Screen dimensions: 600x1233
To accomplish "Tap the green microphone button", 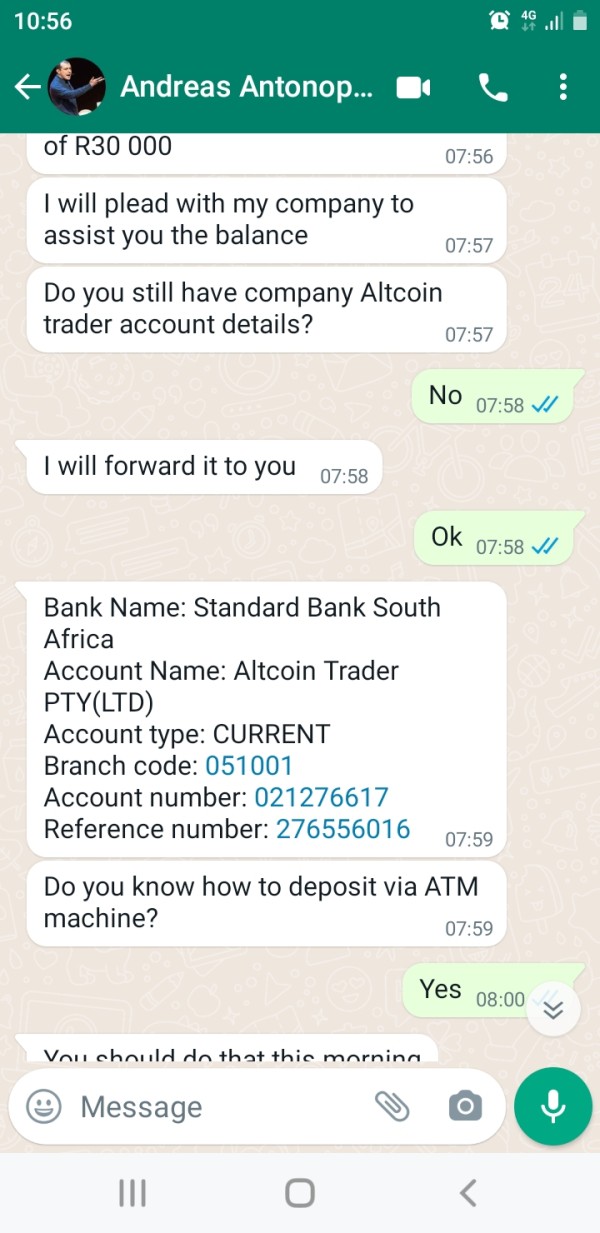I will 553,1106.
